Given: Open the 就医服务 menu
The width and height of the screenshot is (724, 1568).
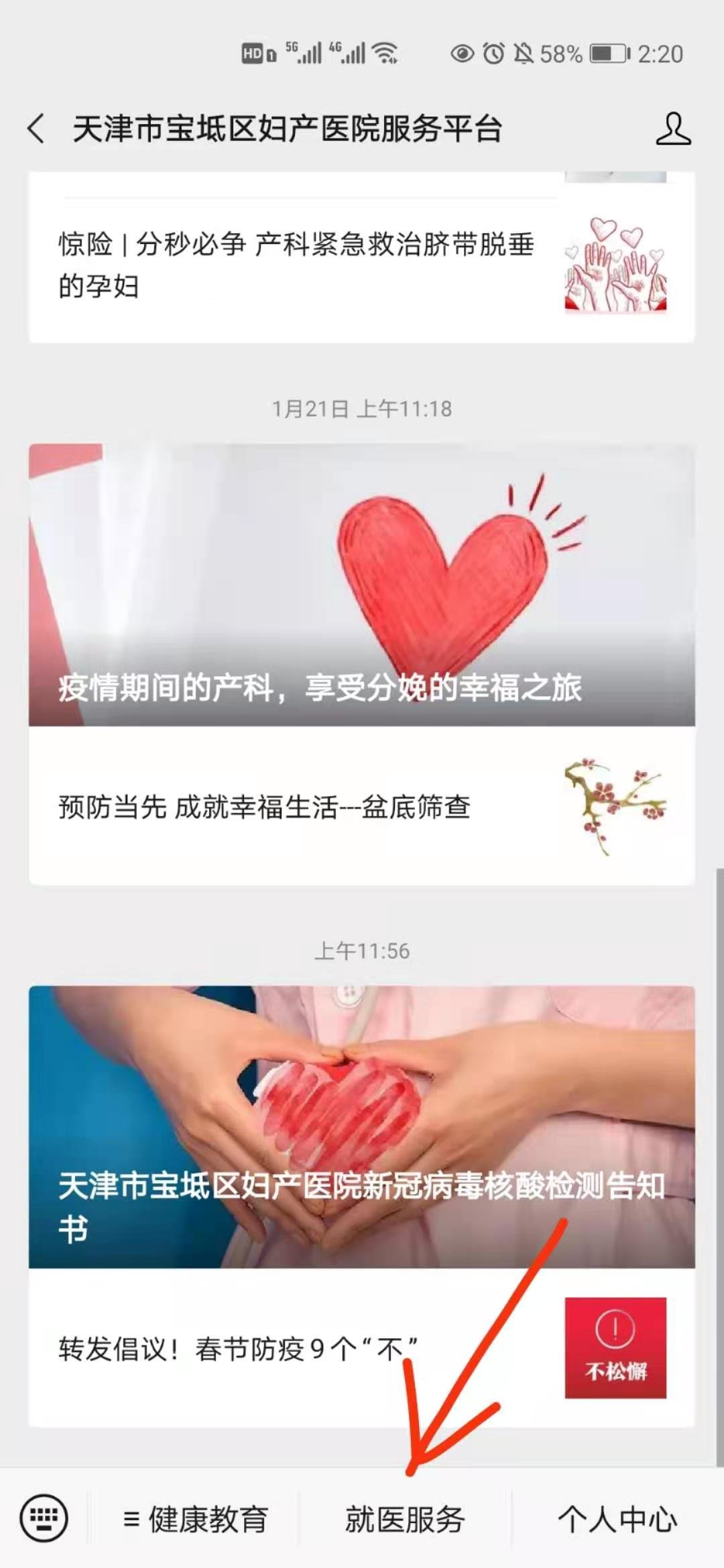Looking at the screenshot, I should tap(405, 1519).
